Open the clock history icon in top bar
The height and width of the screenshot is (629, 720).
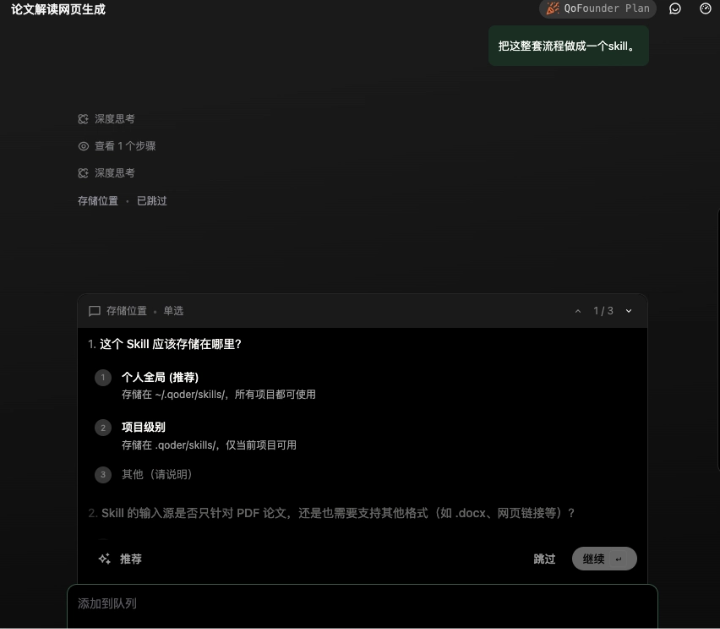(705, 9)
